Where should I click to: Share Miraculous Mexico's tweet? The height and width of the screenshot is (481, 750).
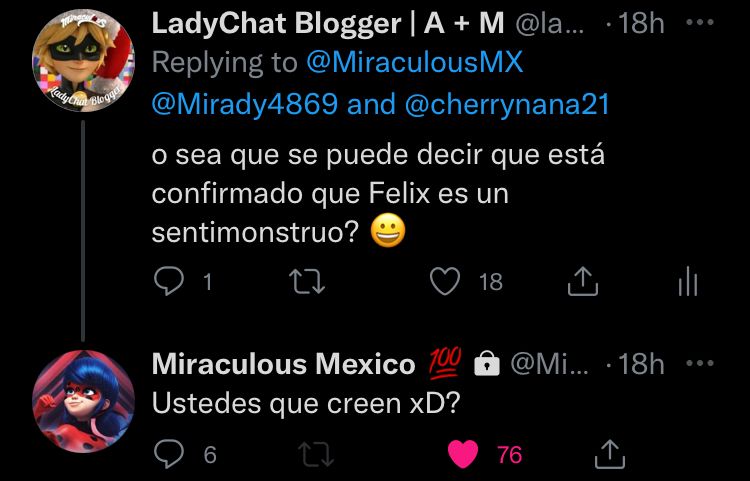tap(610, 454)
